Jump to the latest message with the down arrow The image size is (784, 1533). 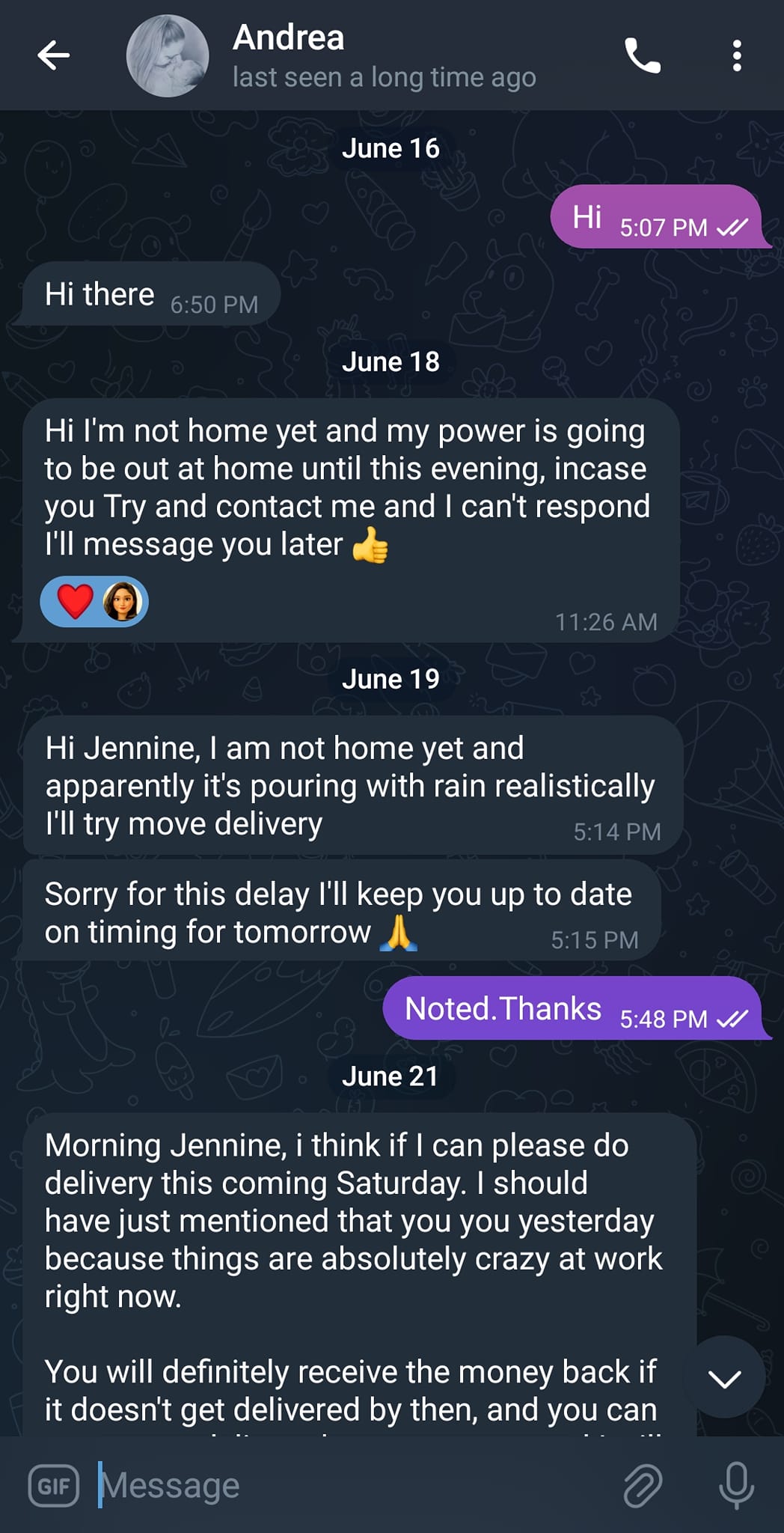tap(724, 1378)
